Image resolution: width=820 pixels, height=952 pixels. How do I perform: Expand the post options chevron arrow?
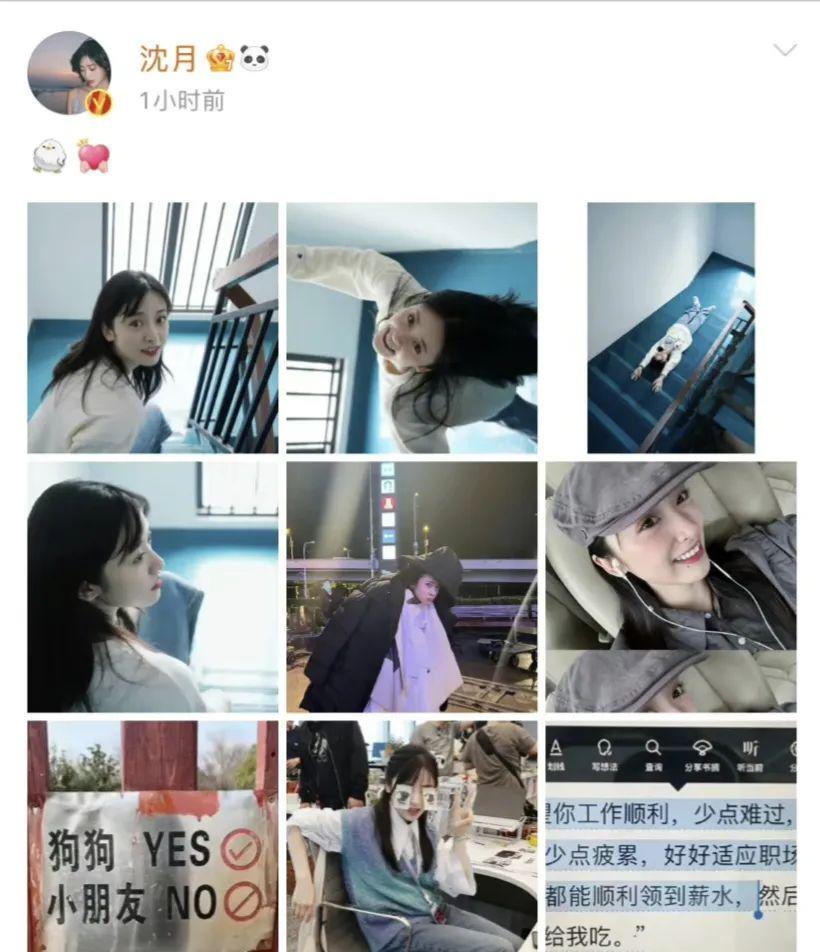point(785,48)
